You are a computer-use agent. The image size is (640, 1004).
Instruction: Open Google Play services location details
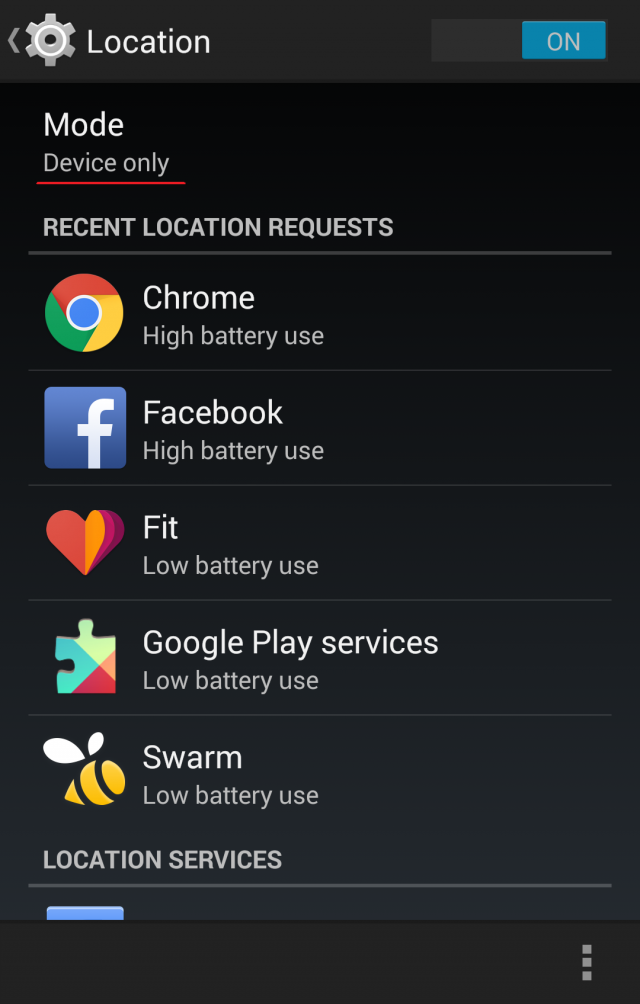coord(320,658)
